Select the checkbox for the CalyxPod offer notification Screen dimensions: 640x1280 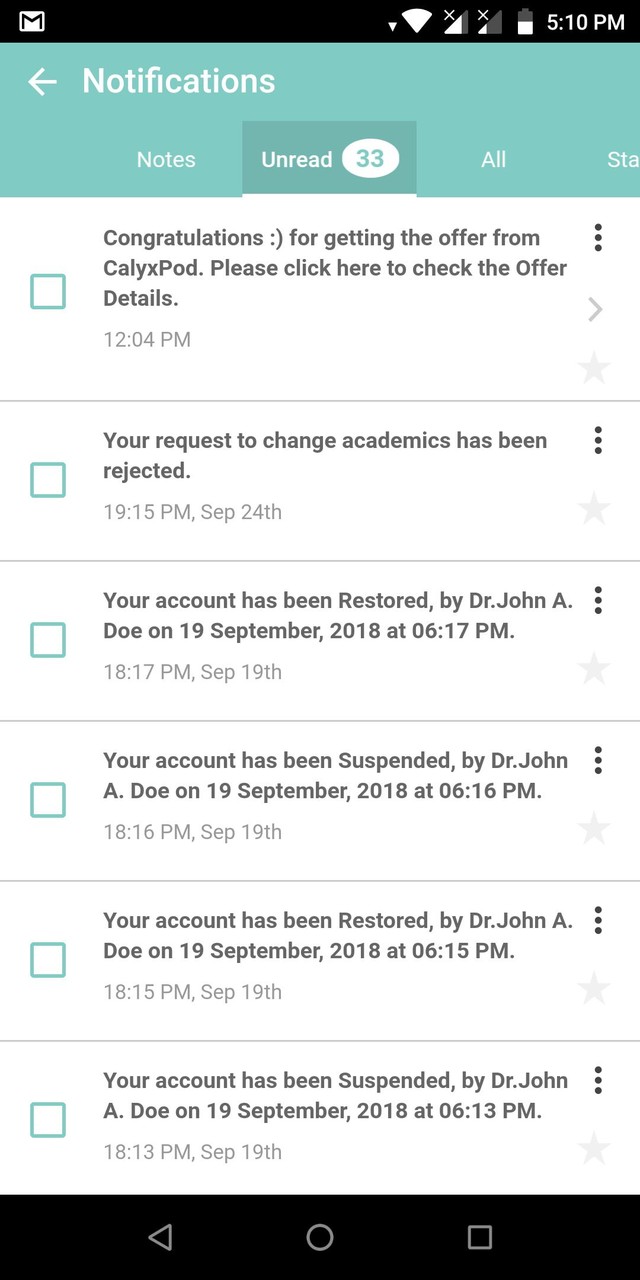pyautogui.click(x=48, y=292)
